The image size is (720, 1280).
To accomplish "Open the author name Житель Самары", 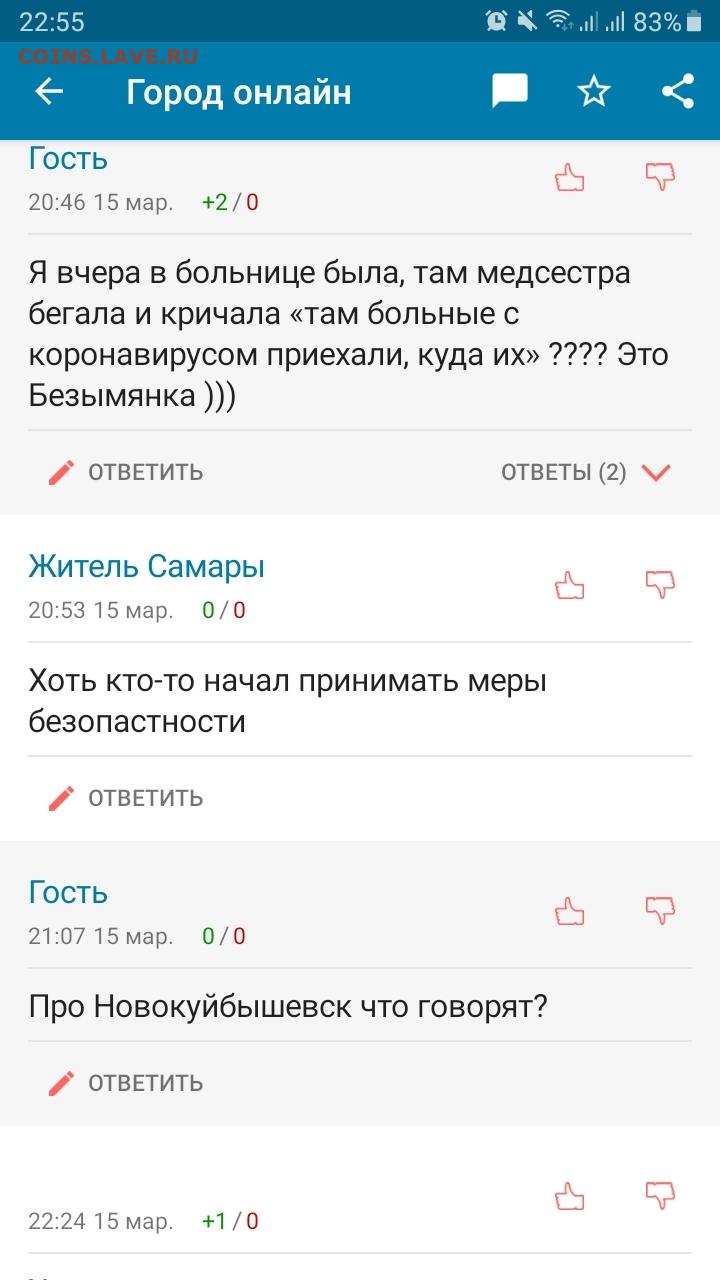I will point(147,567).
